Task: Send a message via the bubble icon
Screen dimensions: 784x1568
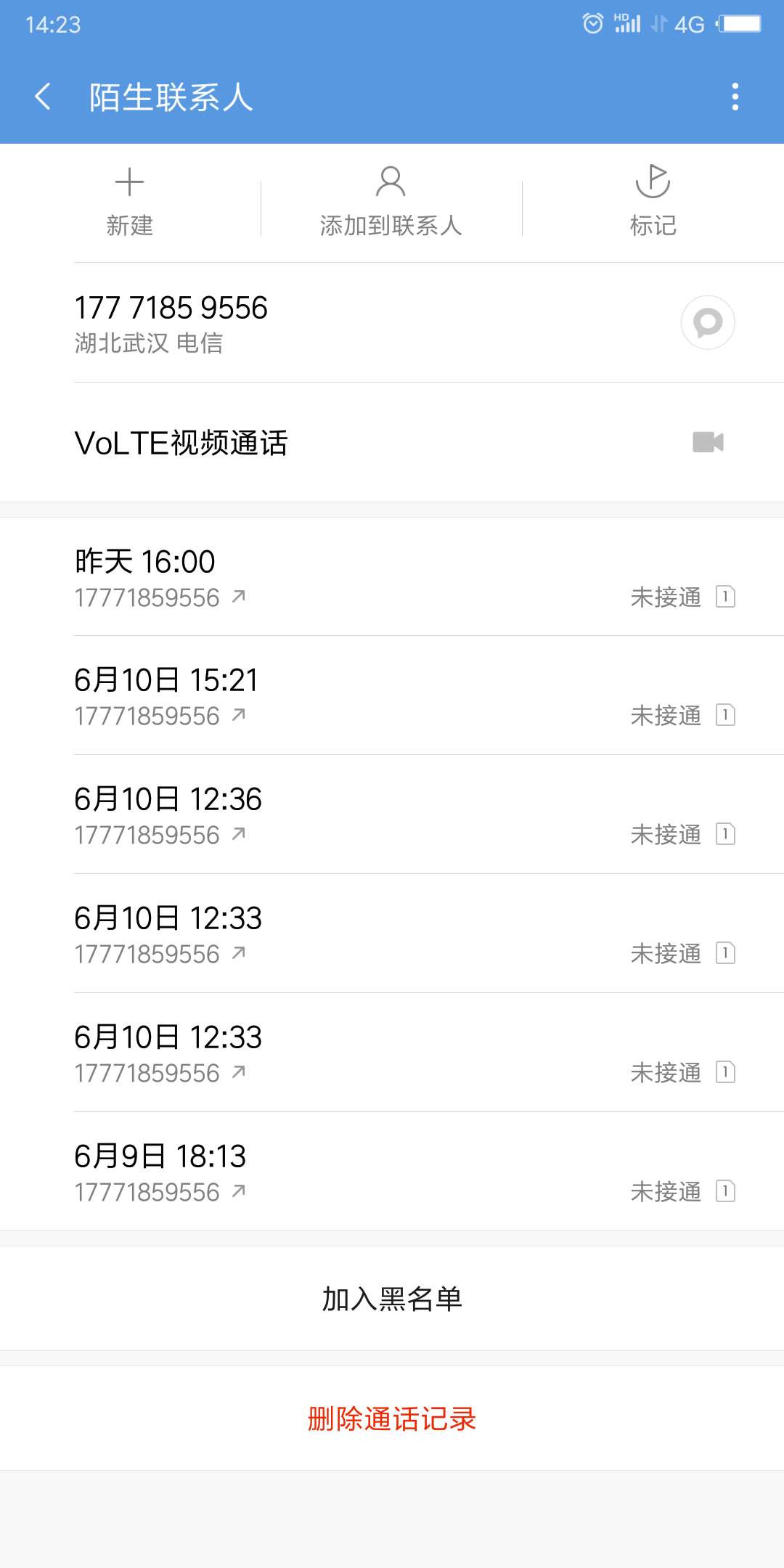Action: pos(708,322)
